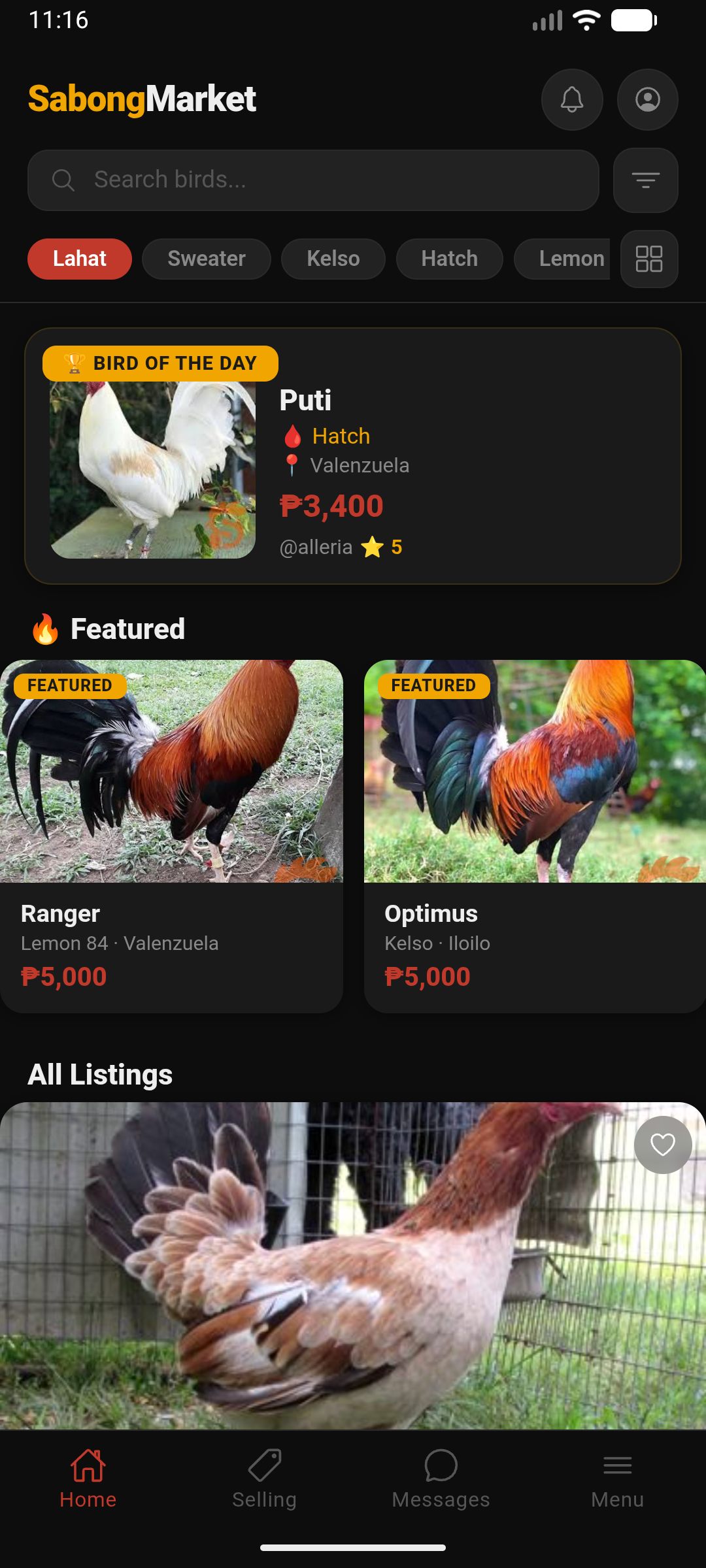Viewport: 706px width, 1568px height.
Task: Open seller profile @alleria
Action: (x=318, y=547)
